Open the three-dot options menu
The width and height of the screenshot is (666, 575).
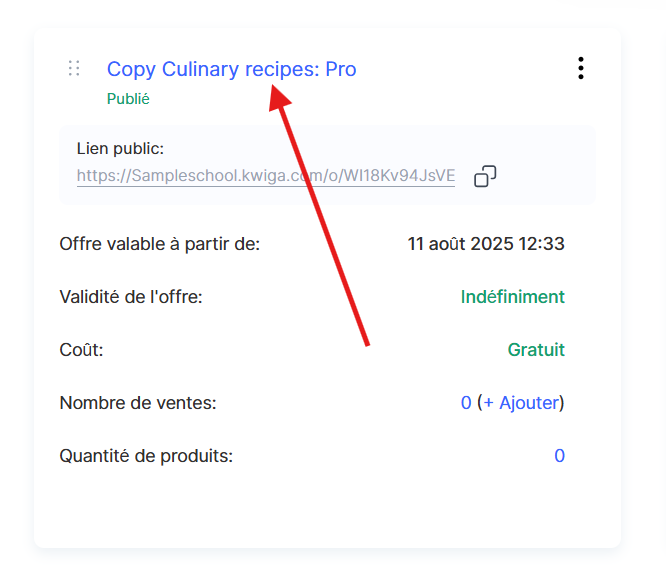(x=580, y=68)
